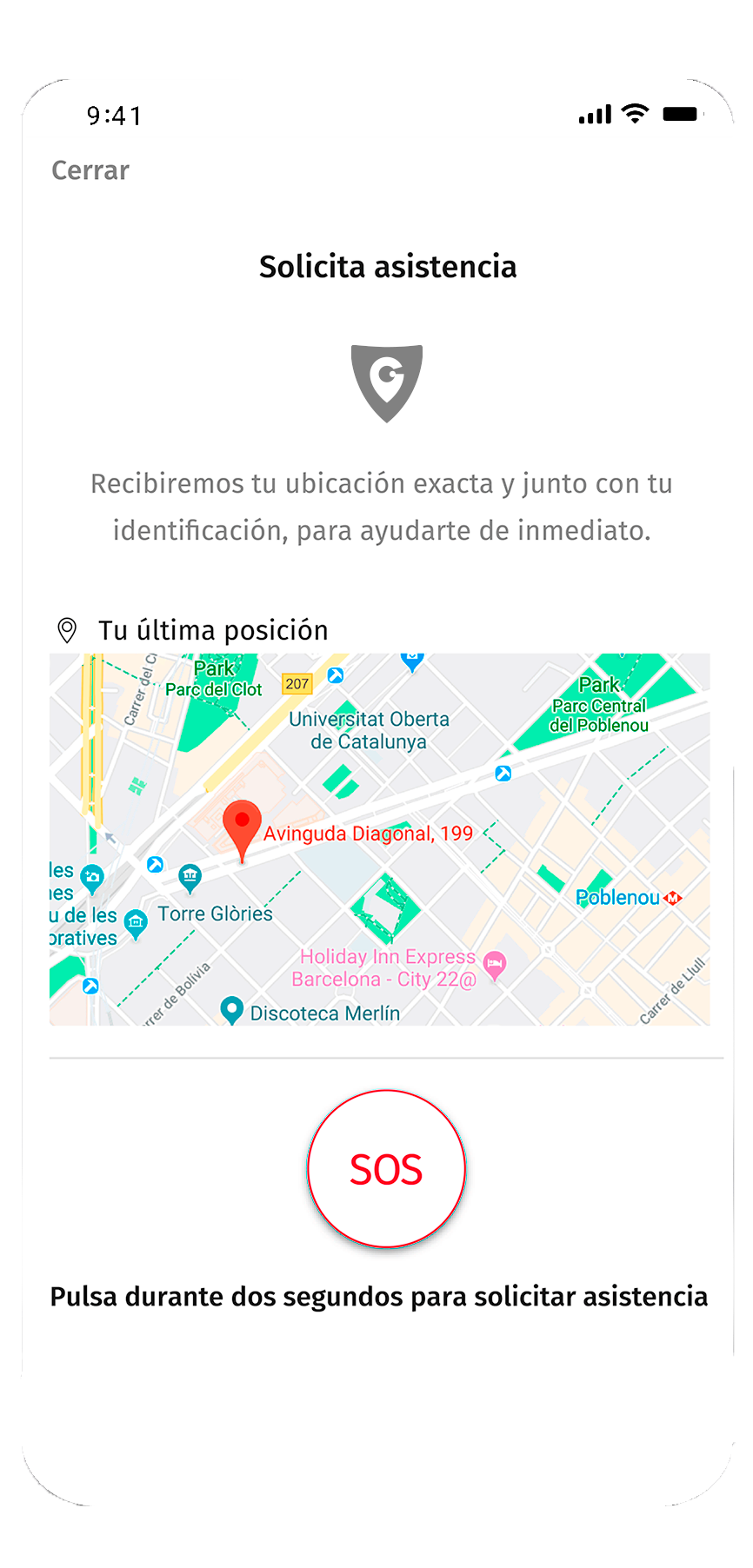Click the gray shield logo with G emblem
Screen dimensions: 753x1568
pos(388,382)
